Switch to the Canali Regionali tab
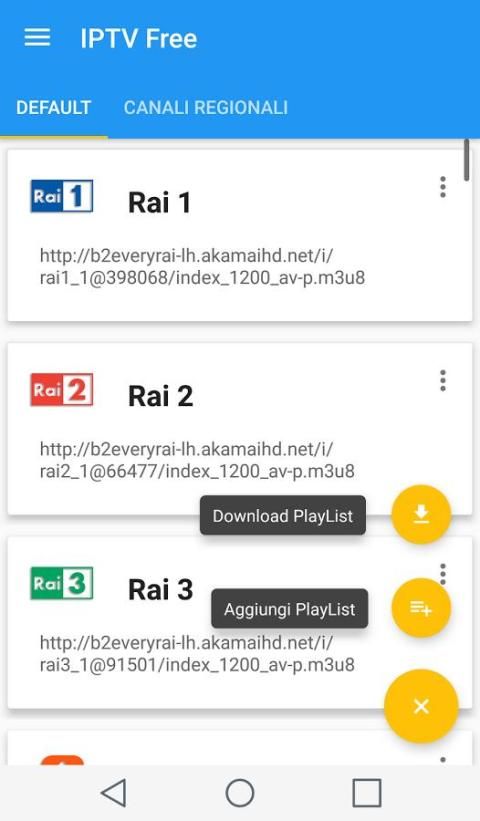480x821 pixels. [206, 108]
